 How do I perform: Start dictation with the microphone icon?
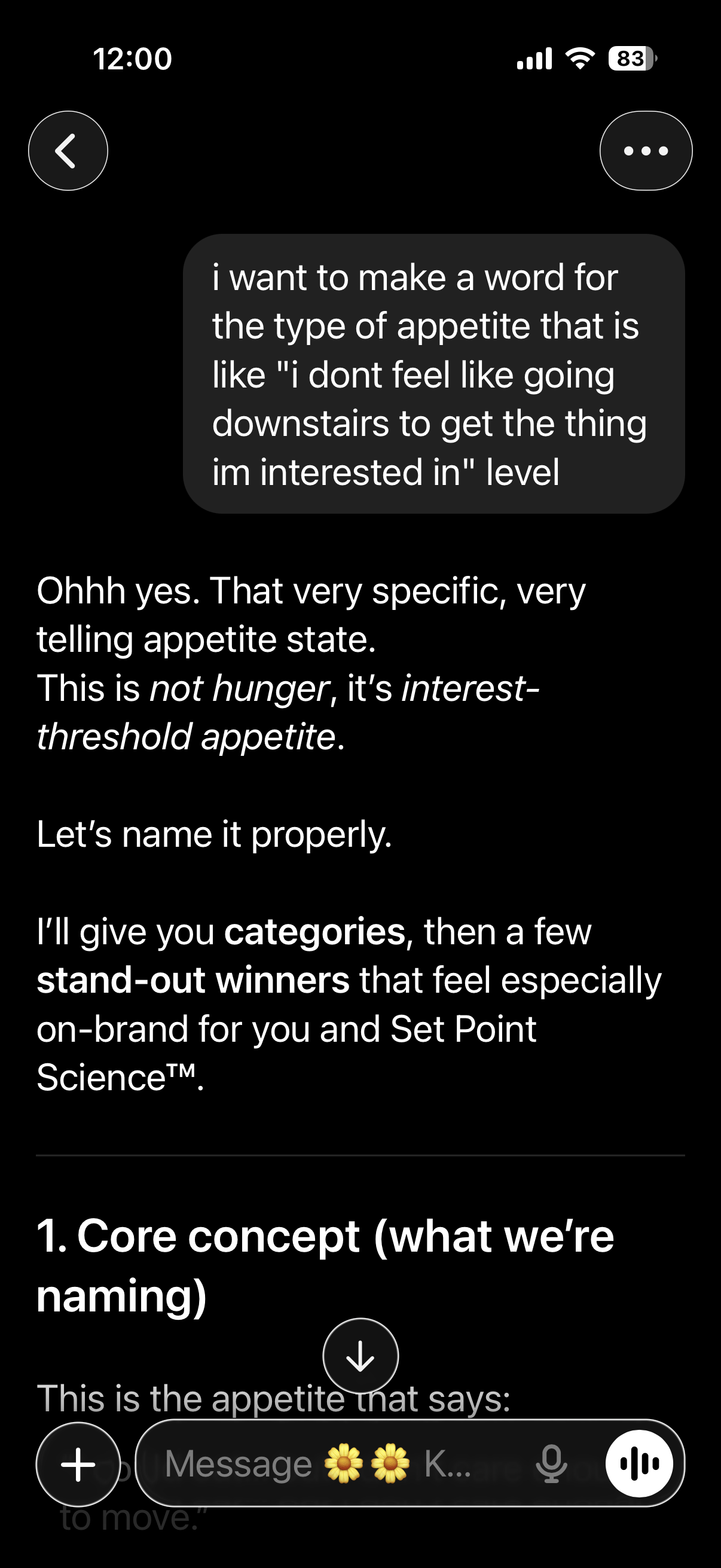551,1464
